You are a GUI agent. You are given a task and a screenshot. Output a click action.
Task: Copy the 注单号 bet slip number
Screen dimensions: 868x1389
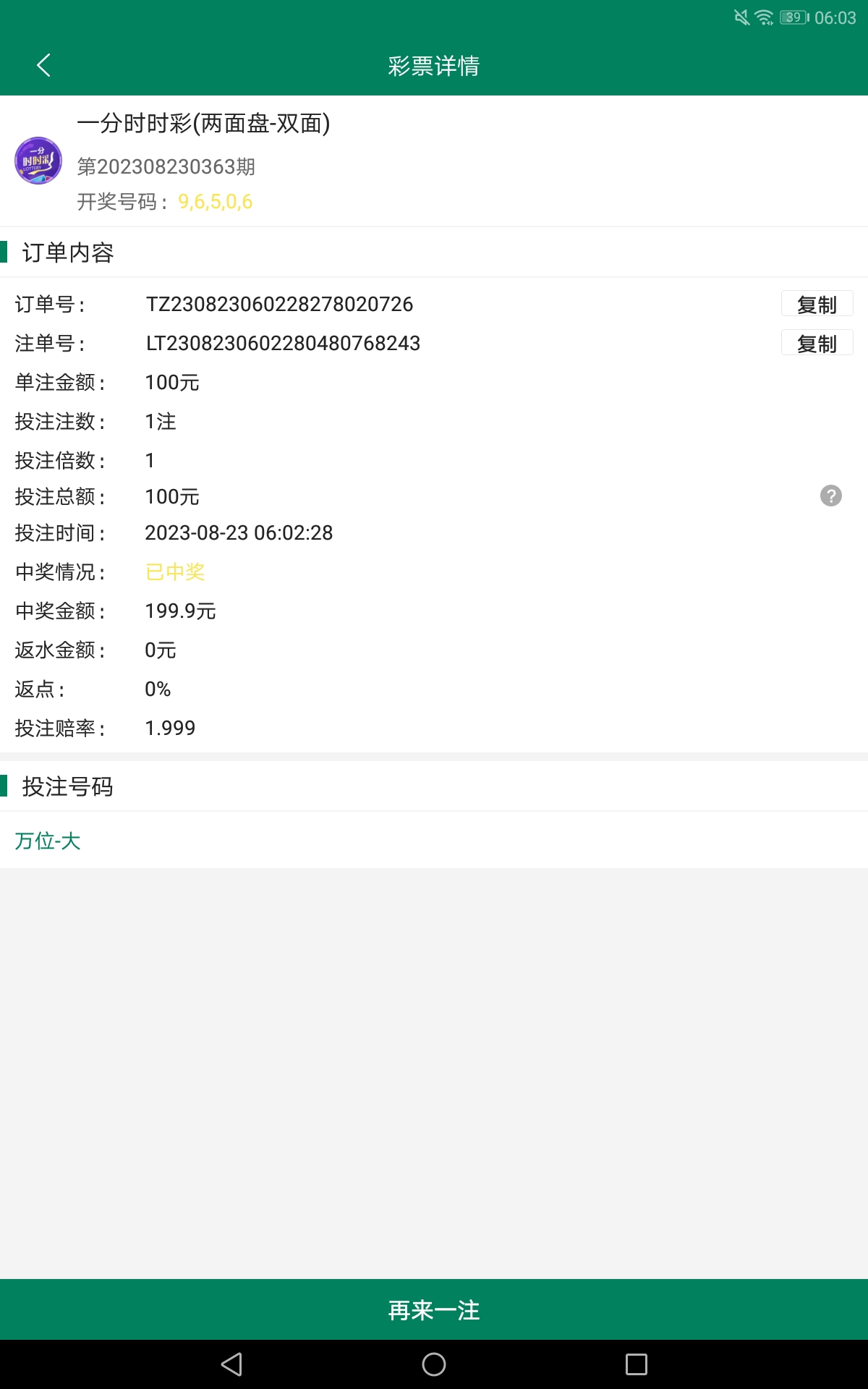click(x=817, y=344)
